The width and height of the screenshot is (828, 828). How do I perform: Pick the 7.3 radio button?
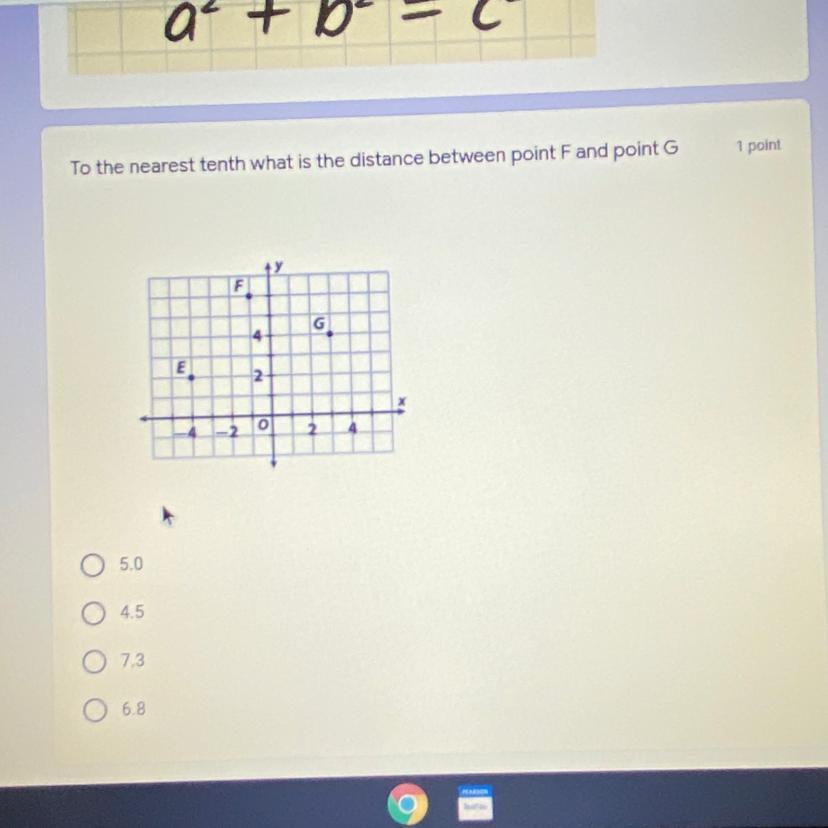(x=94, y=662)
